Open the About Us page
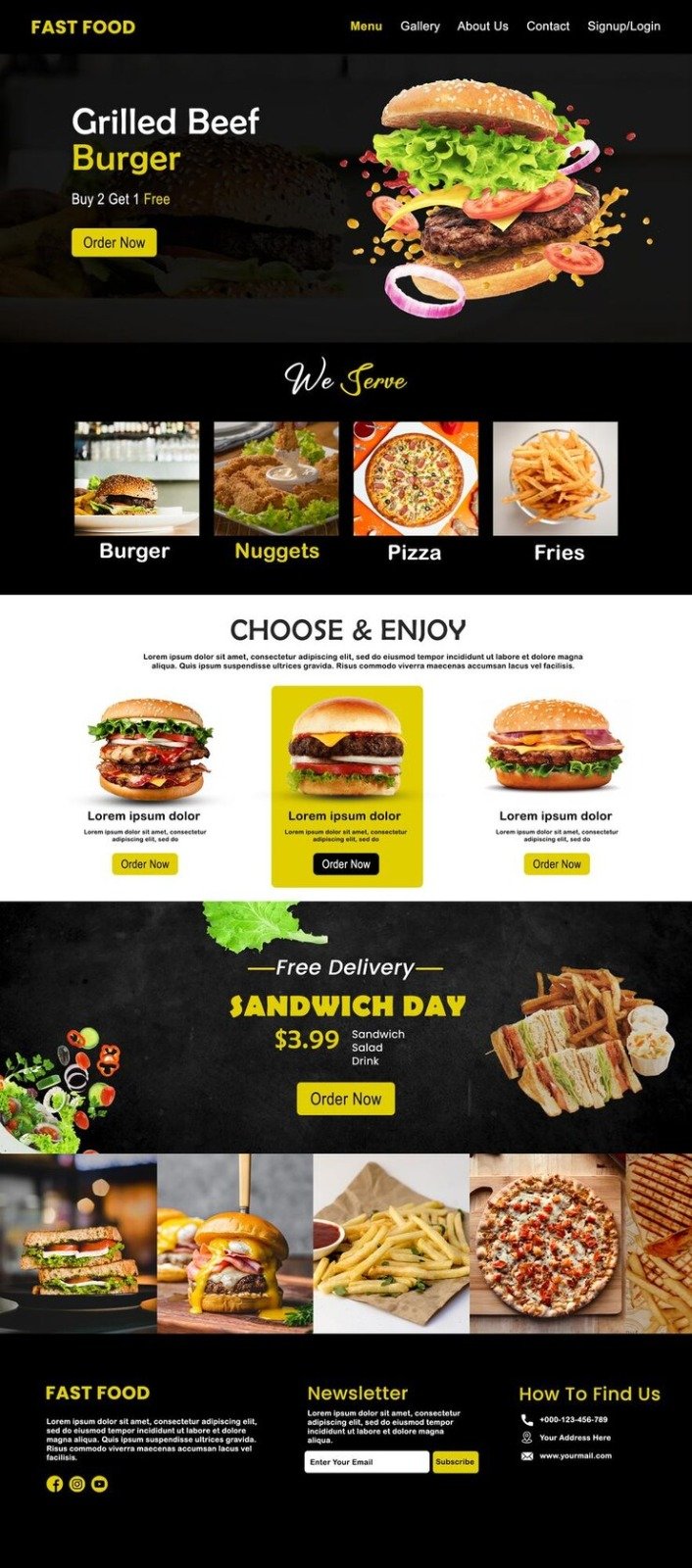 coord(482,26)
